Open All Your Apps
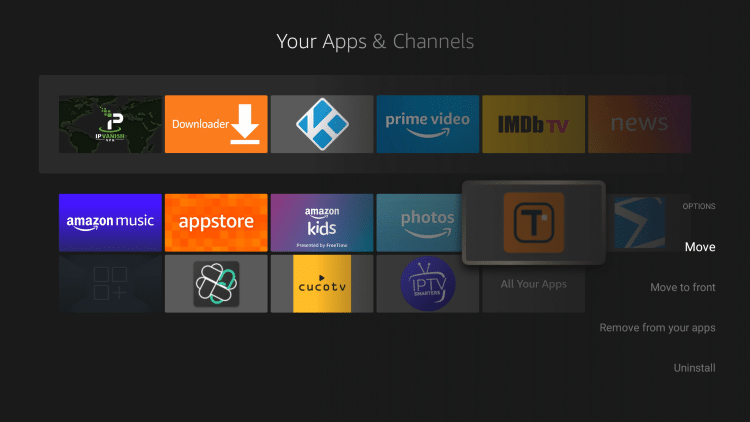Image resolution: width=750 pixels, height=422 pixels. (x=534, y=284)
